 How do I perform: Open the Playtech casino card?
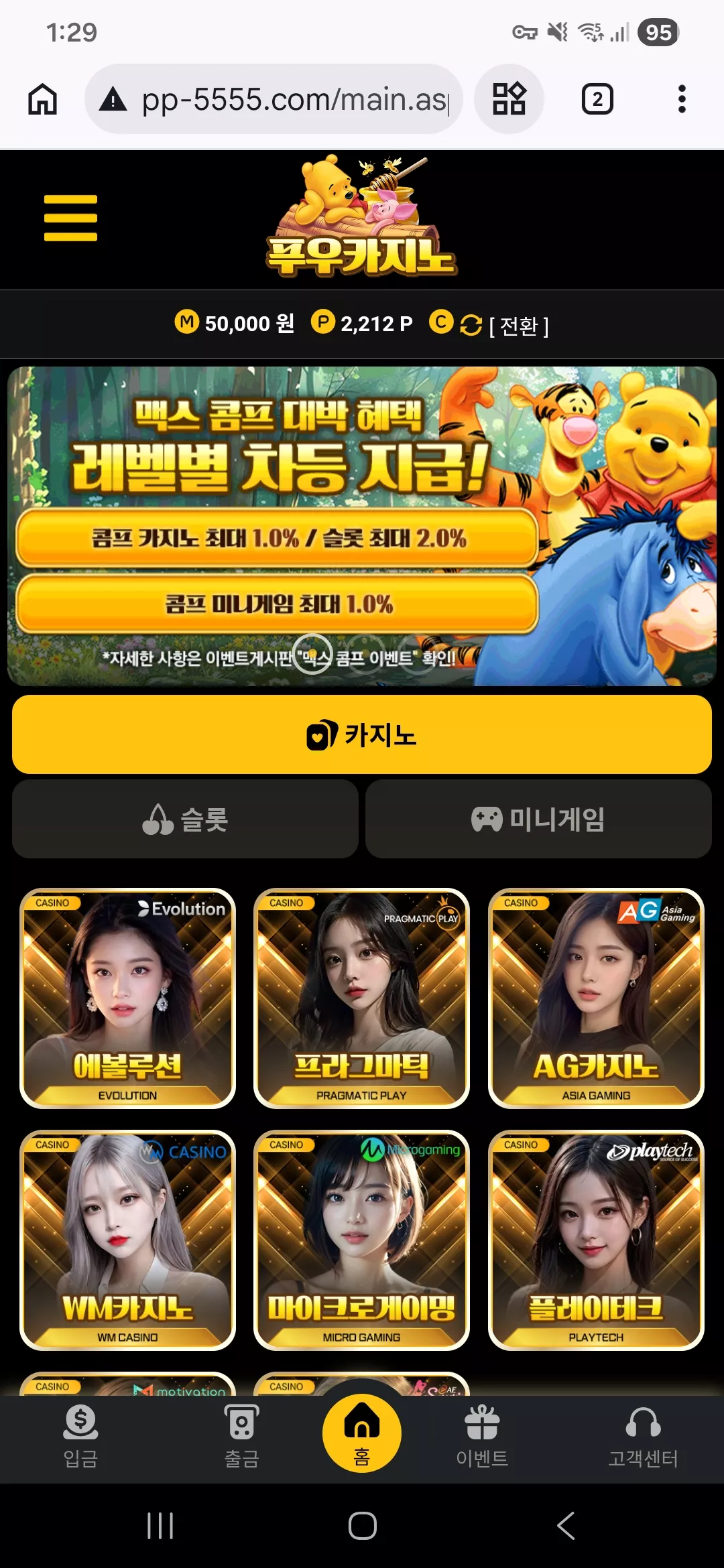pos(596,1240)
